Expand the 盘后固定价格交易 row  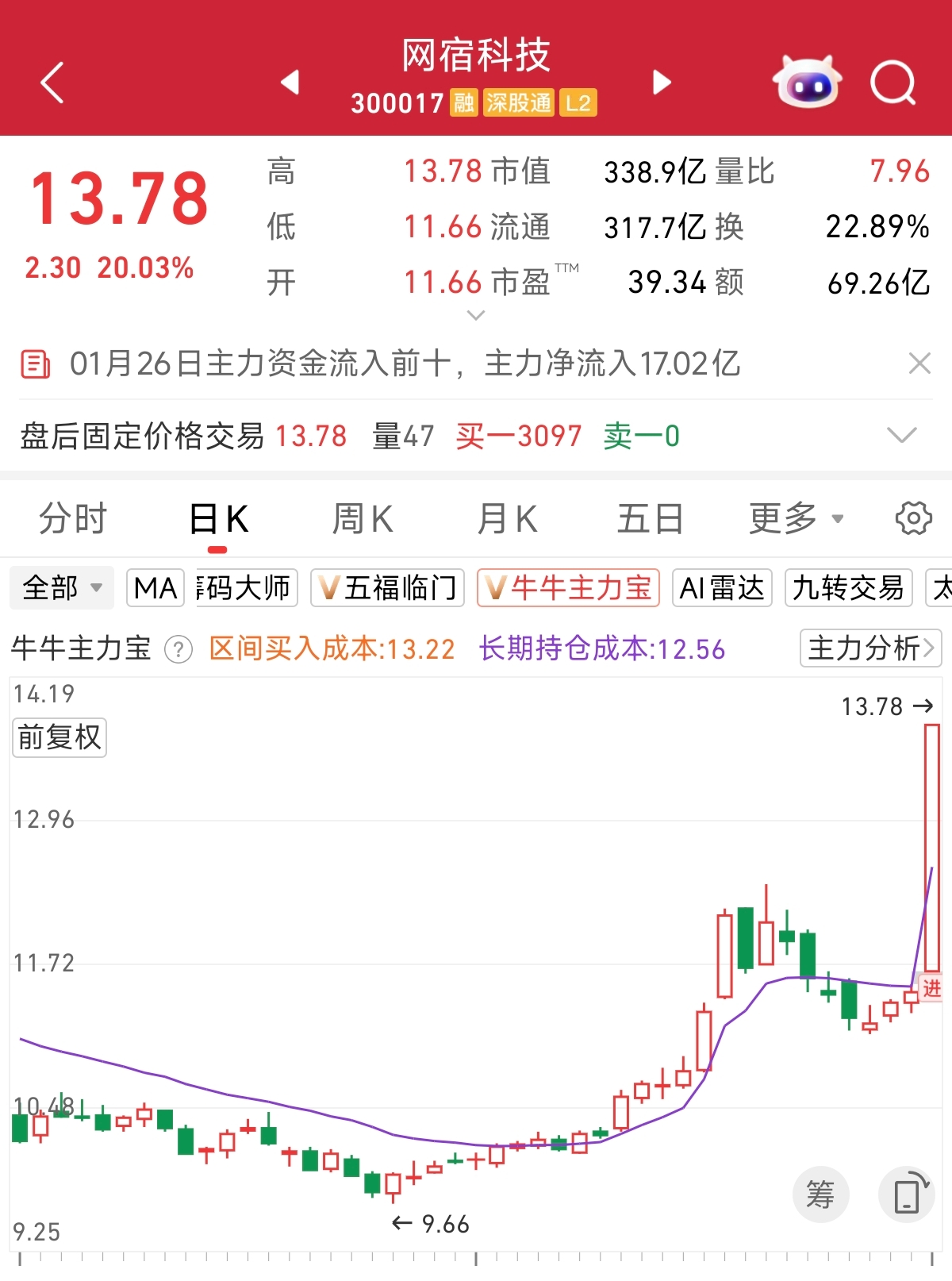click(901, 435)
